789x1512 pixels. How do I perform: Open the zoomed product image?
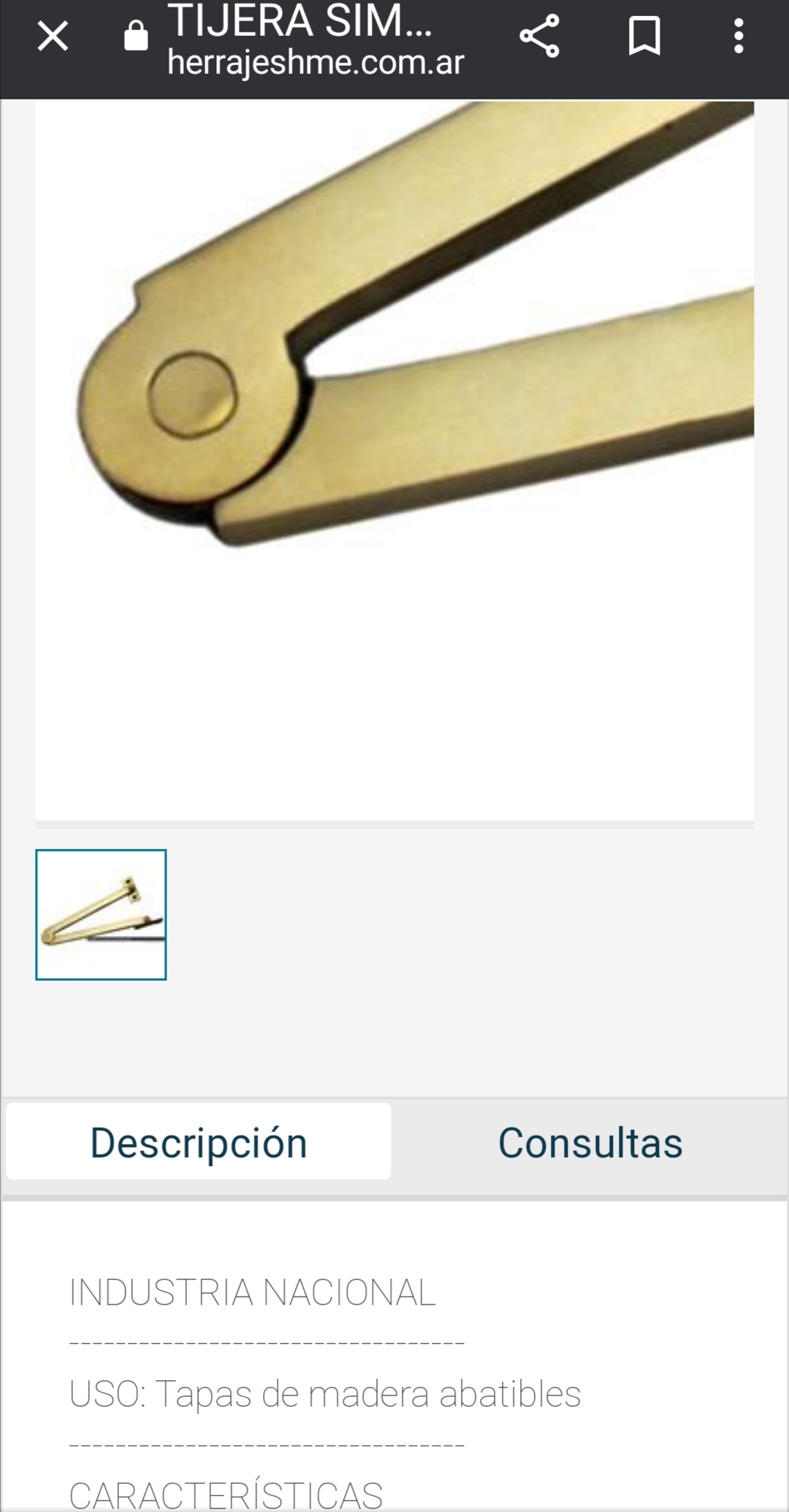(394, 460)
